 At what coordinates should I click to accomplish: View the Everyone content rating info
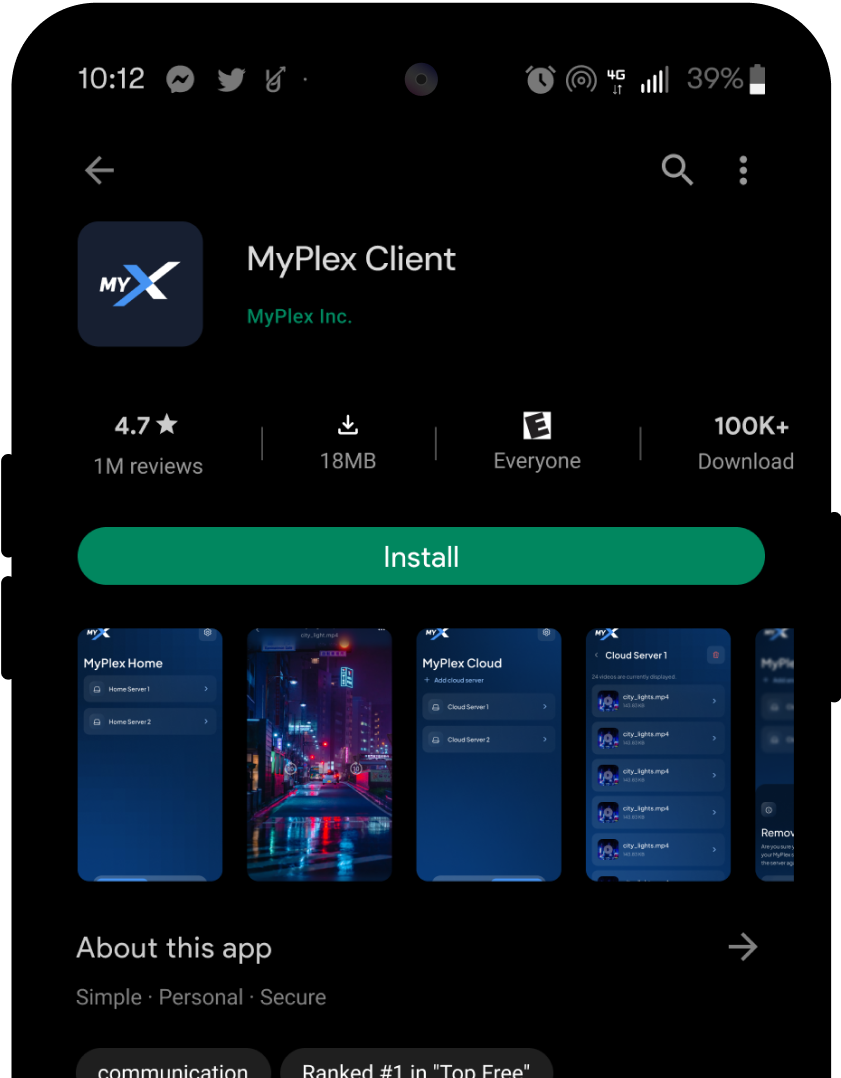click(x=537, y=443)
